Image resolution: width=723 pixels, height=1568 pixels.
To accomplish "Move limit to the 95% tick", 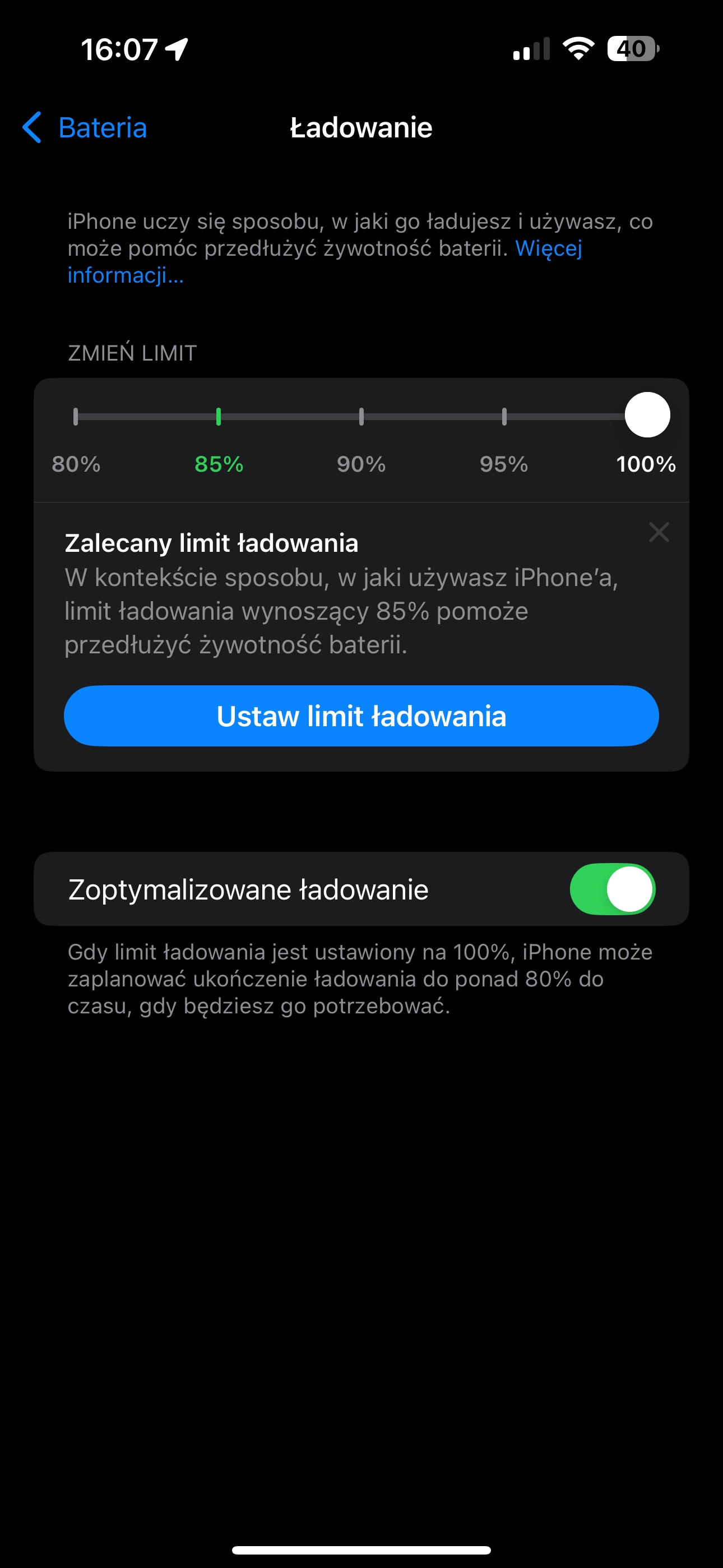I will coord(504,417).
